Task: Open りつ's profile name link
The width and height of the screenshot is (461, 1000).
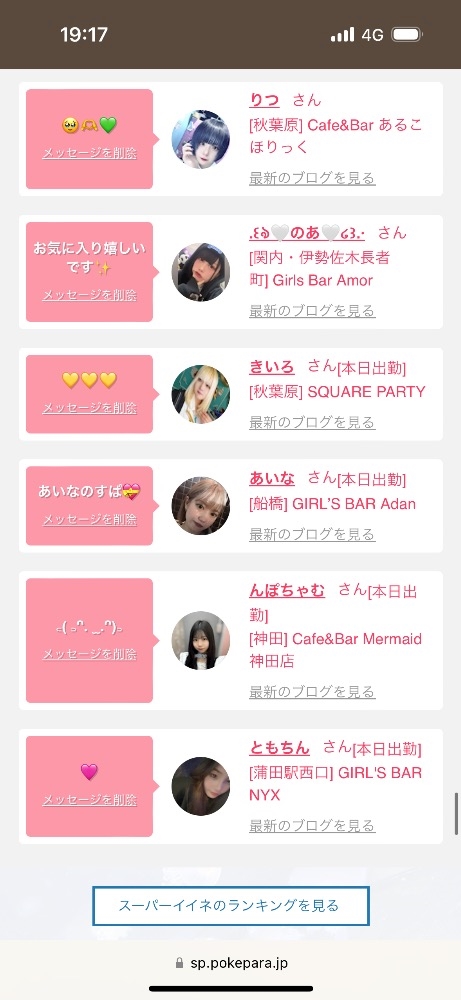Action: coord(264,100)
